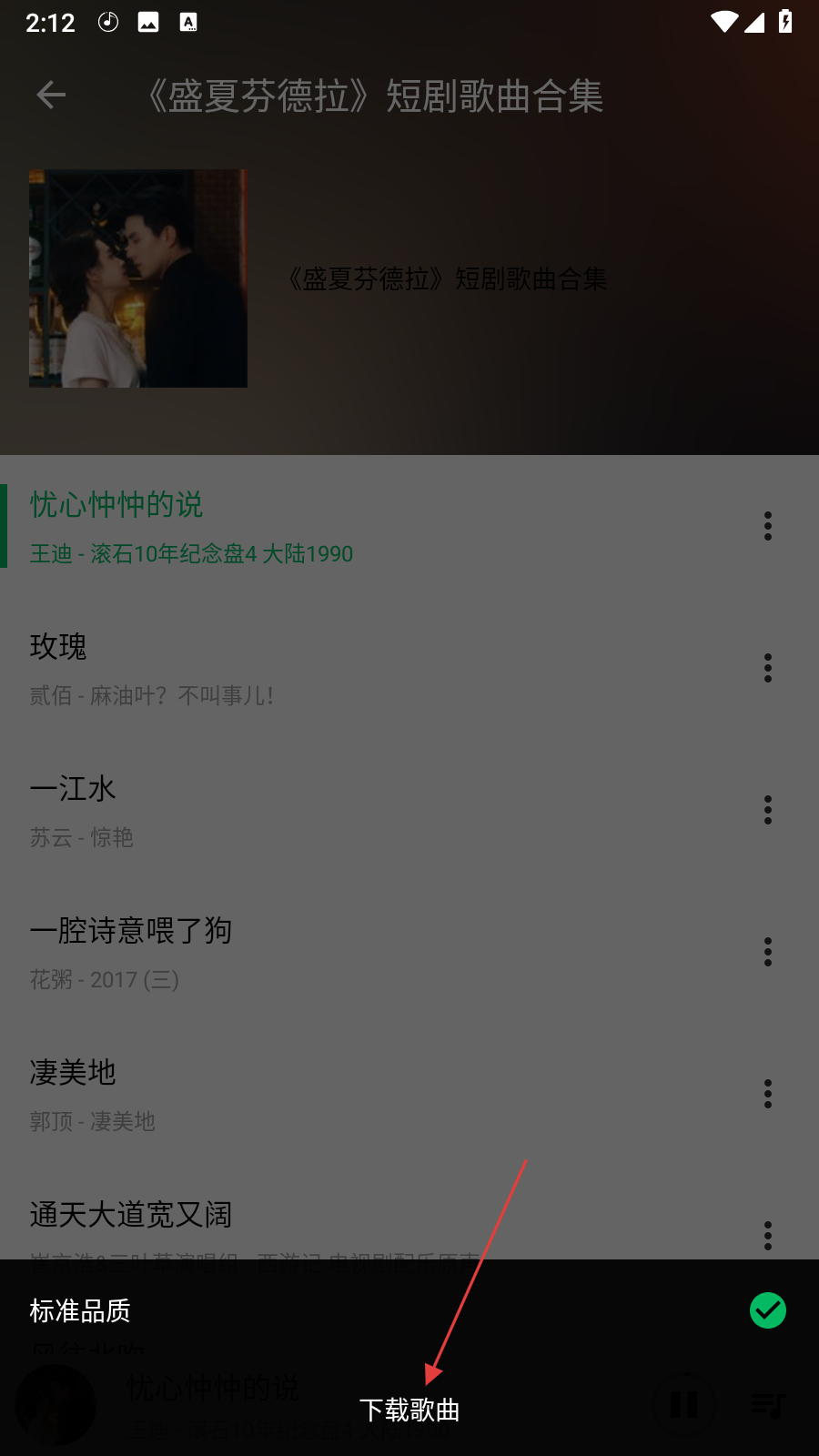Open the options menu for 玫瑰

[767, 668]
